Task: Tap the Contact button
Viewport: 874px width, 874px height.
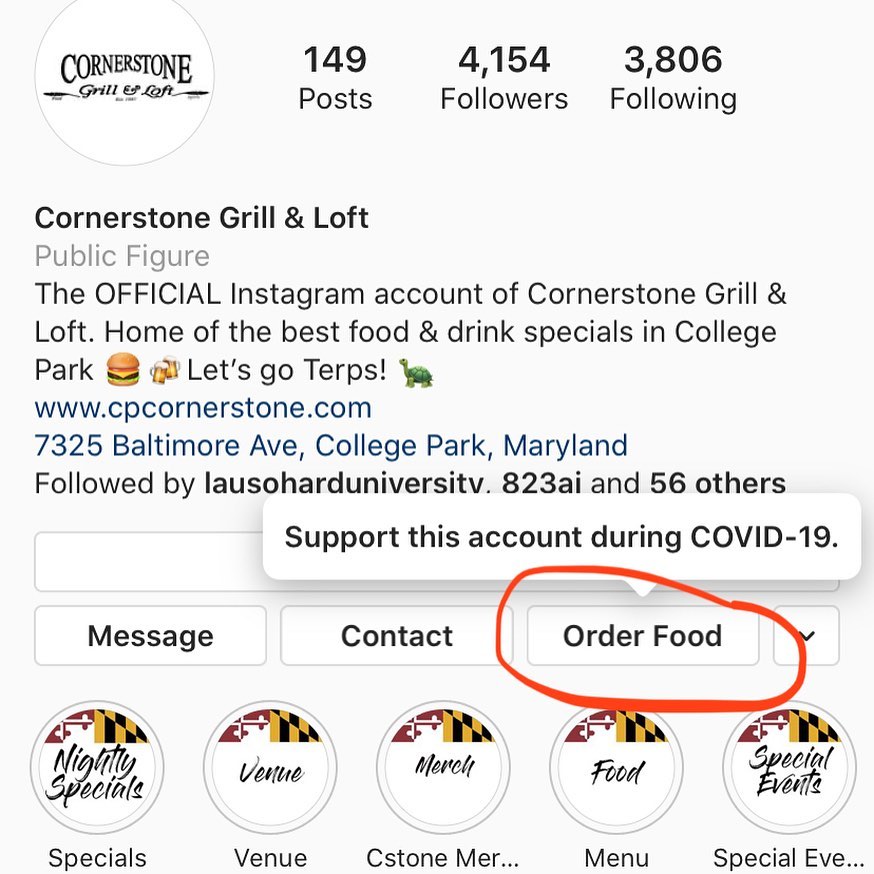Action: 397,636
